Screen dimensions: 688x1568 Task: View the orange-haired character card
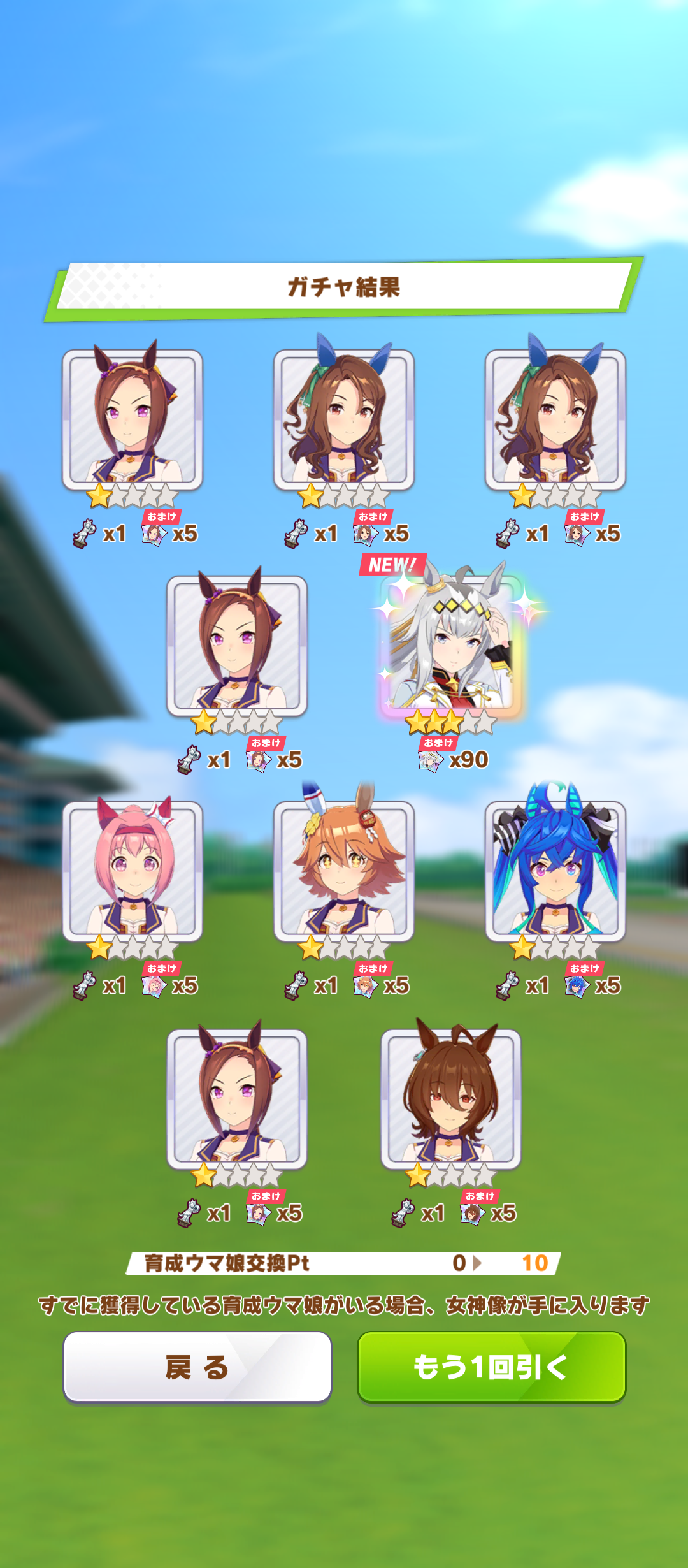(x=344, y=871)
